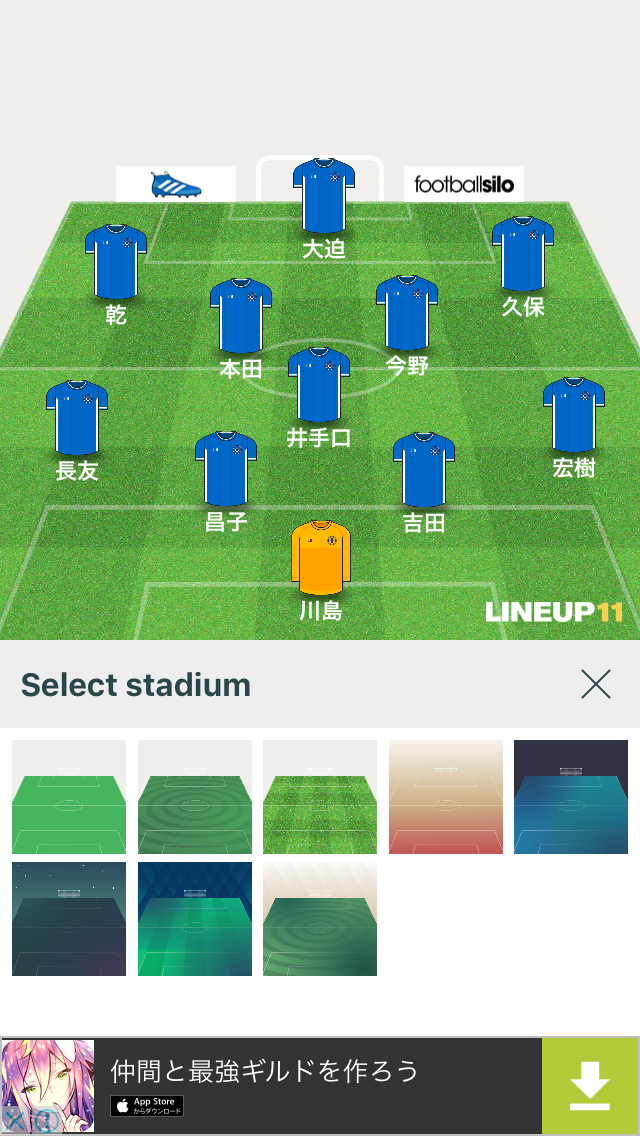Select player 井手口 in midfield
This screenshot has height=1136, width=640.
(319, 384)
